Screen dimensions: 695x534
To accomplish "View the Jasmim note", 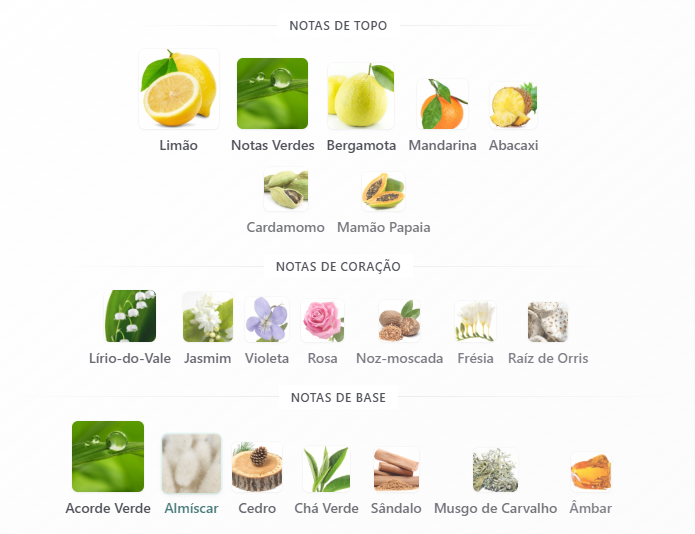I will tap(208, 318).
